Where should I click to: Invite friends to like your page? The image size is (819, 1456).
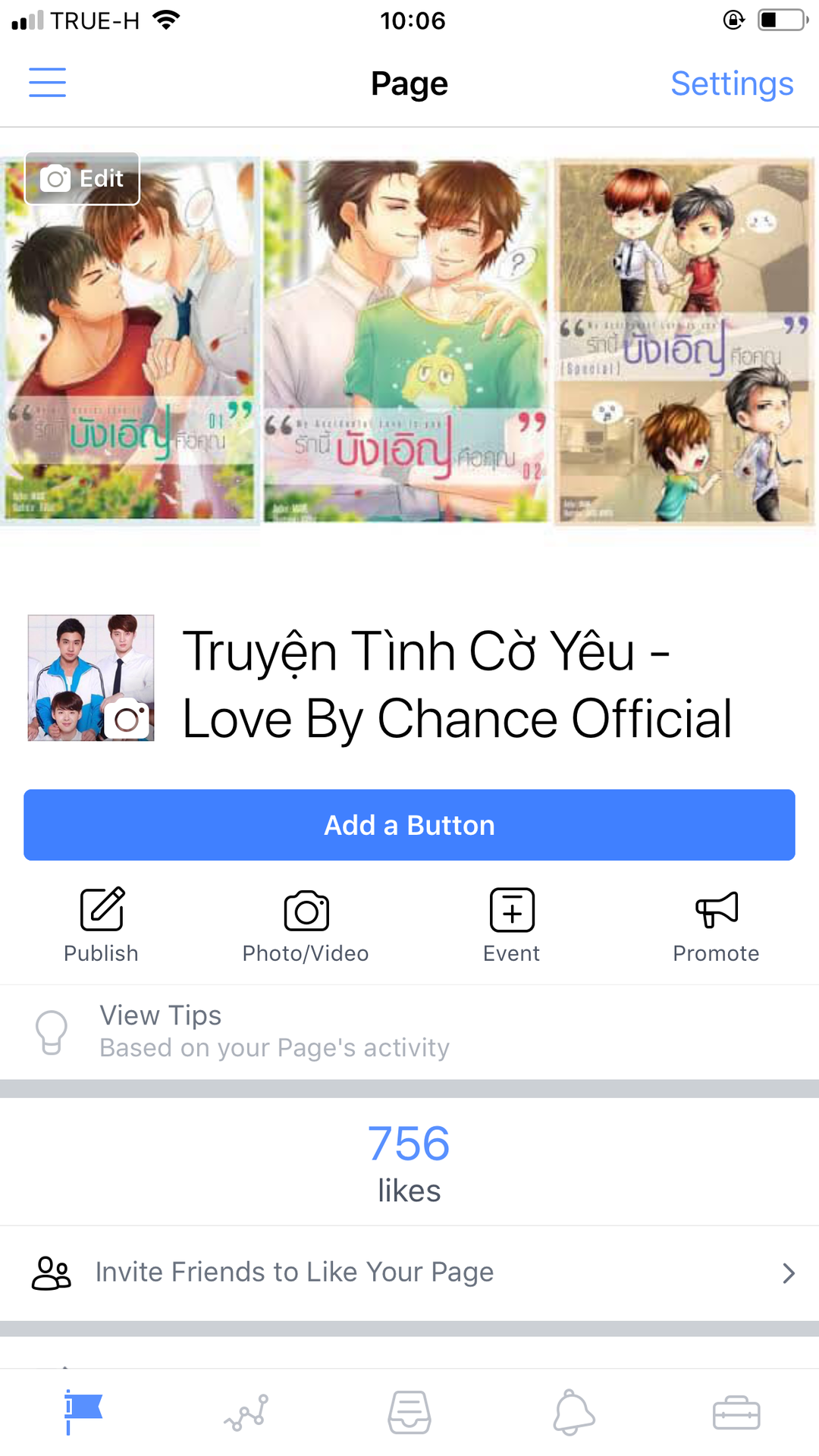pos(409,1272)
